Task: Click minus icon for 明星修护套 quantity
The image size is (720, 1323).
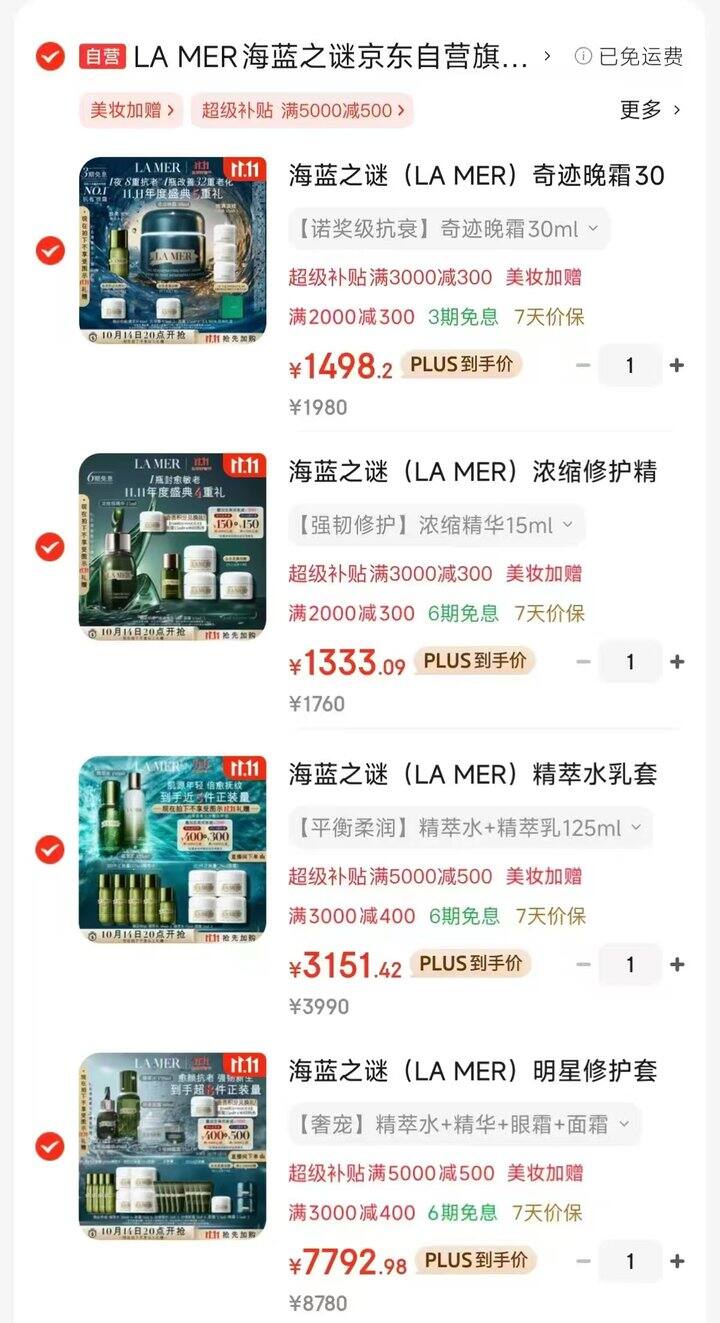Action: tap(582, 1260)
